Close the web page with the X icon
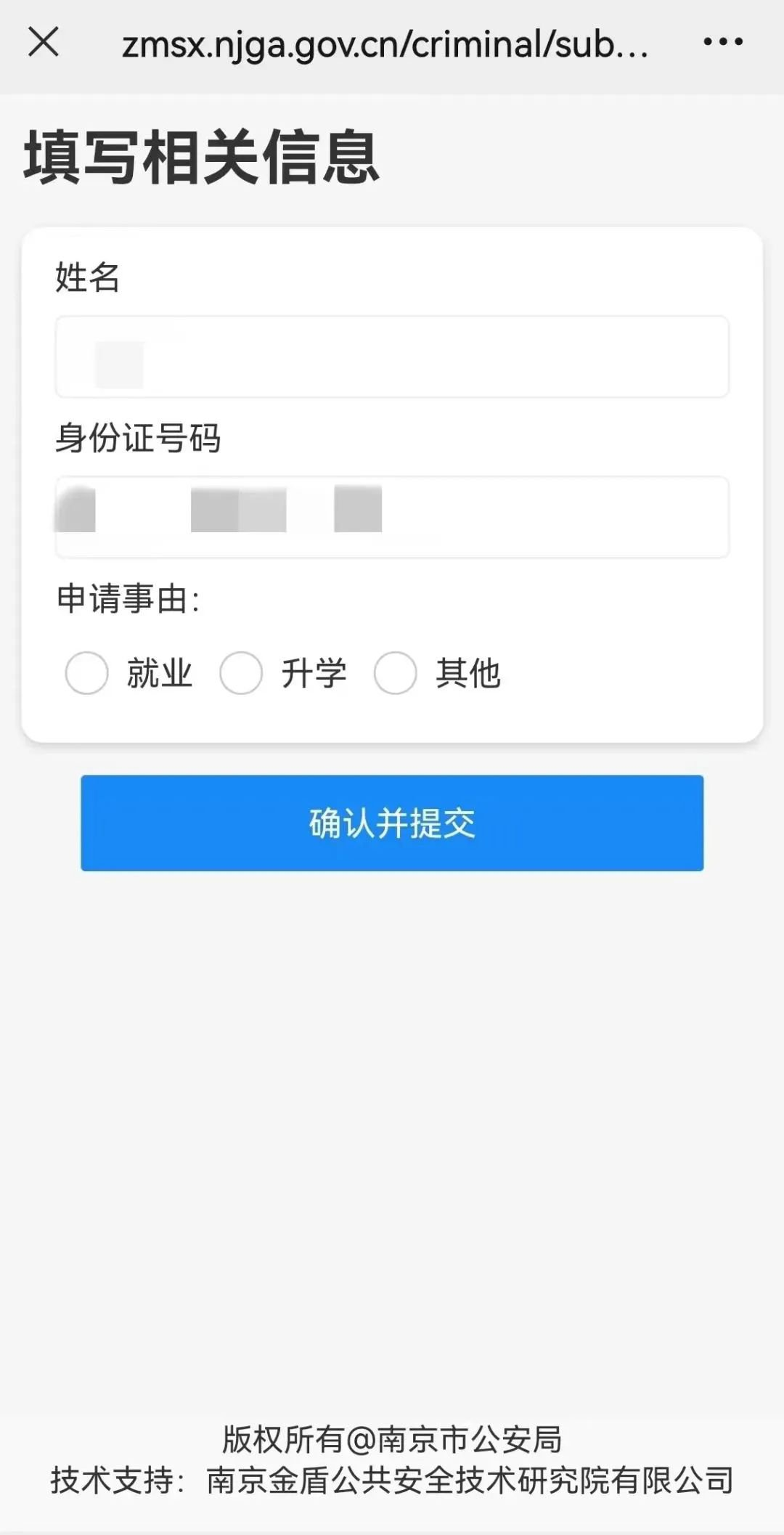This screenshot has width=784, height=1535. pos(44,42)
